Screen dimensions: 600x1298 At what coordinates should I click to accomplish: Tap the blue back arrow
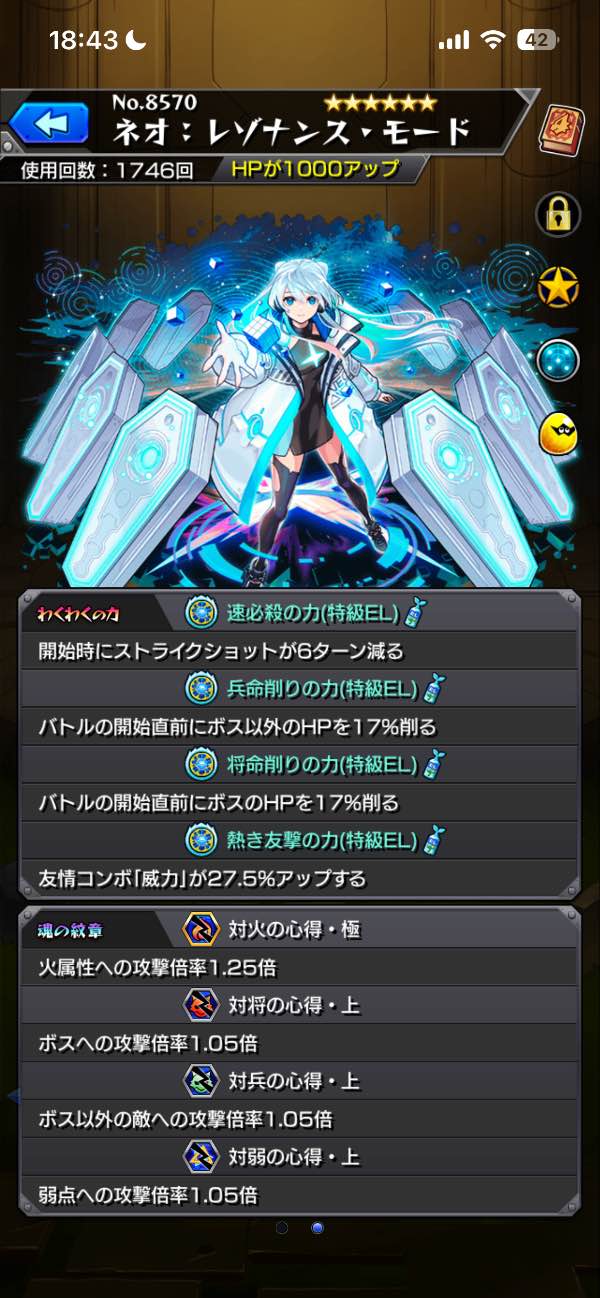tap(50, 125)
